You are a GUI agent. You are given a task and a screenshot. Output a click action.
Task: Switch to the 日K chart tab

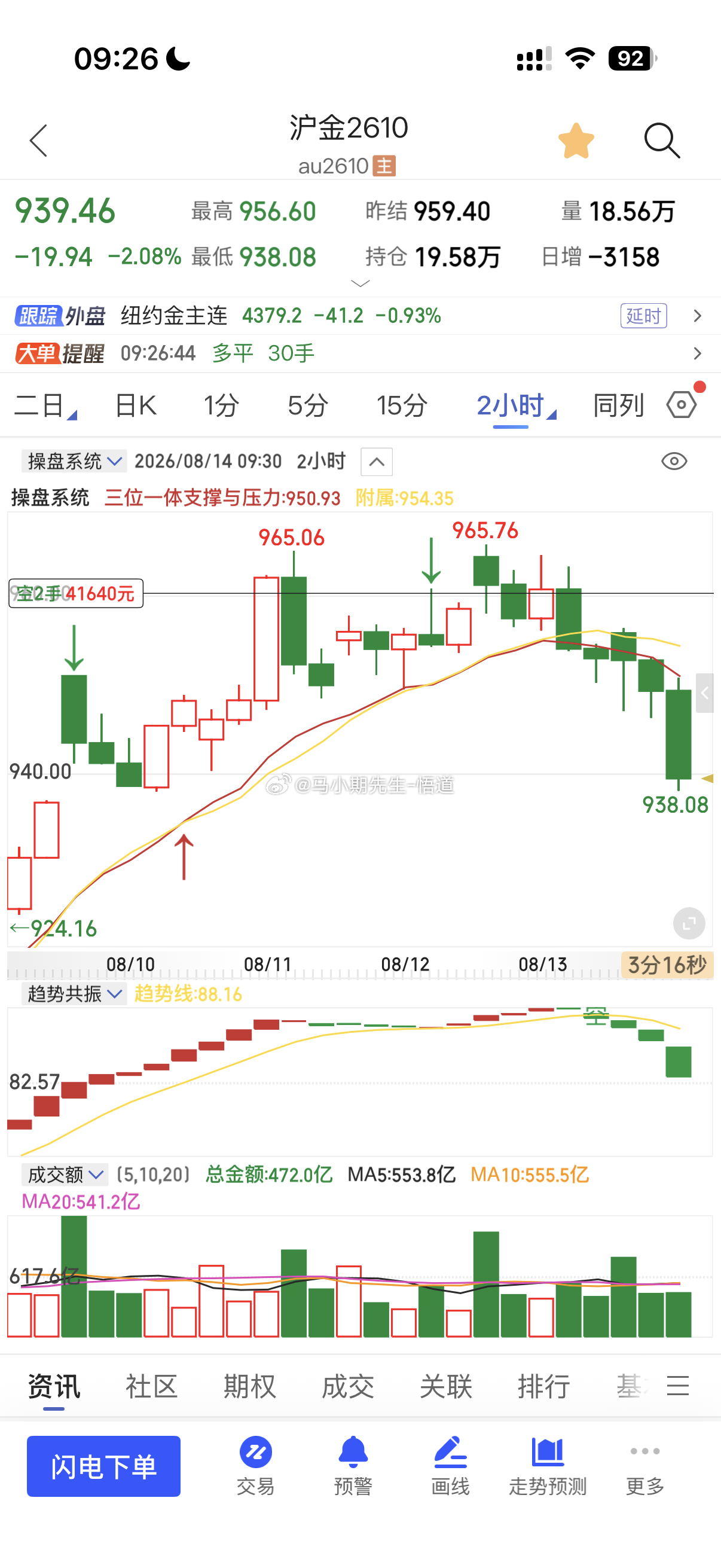136,405
